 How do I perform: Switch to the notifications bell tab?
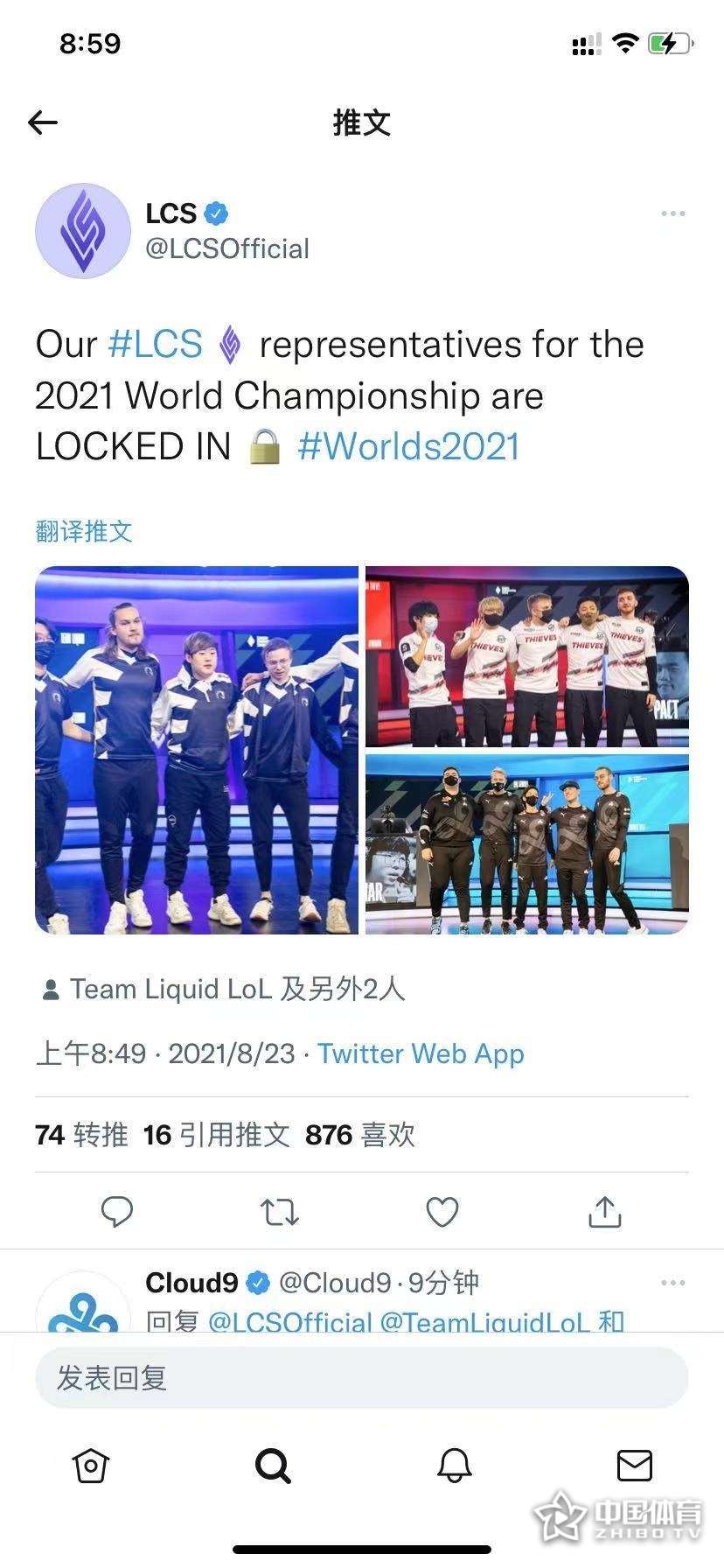pyautogui.click(x=454, y=1465)
